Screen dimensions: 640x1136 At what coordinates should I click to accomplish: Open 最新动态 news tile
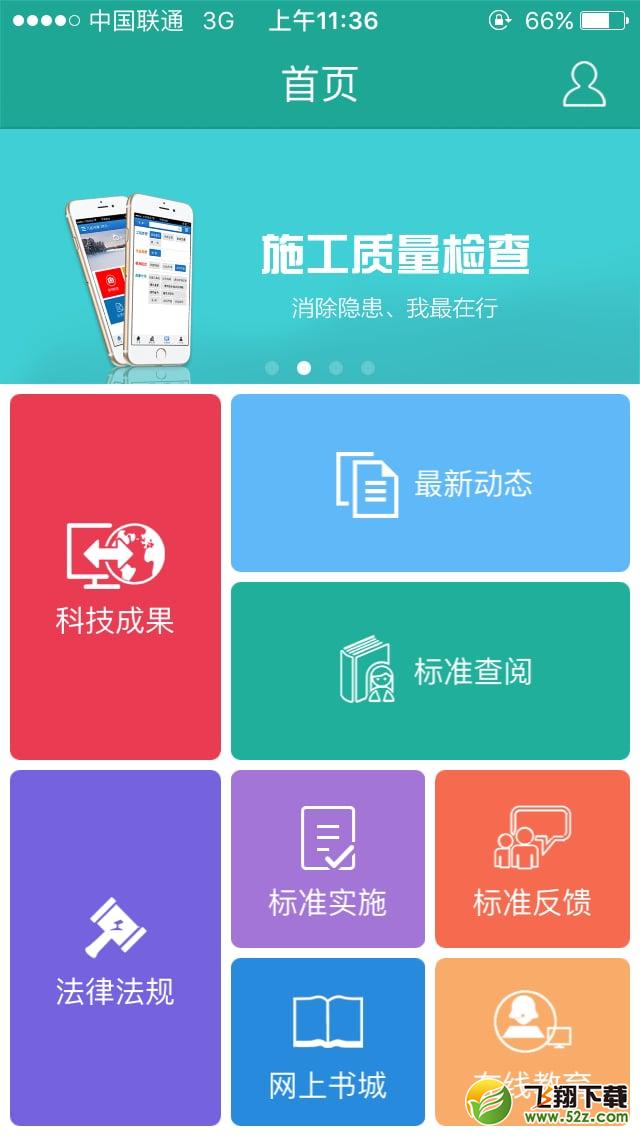pos(431,483)
